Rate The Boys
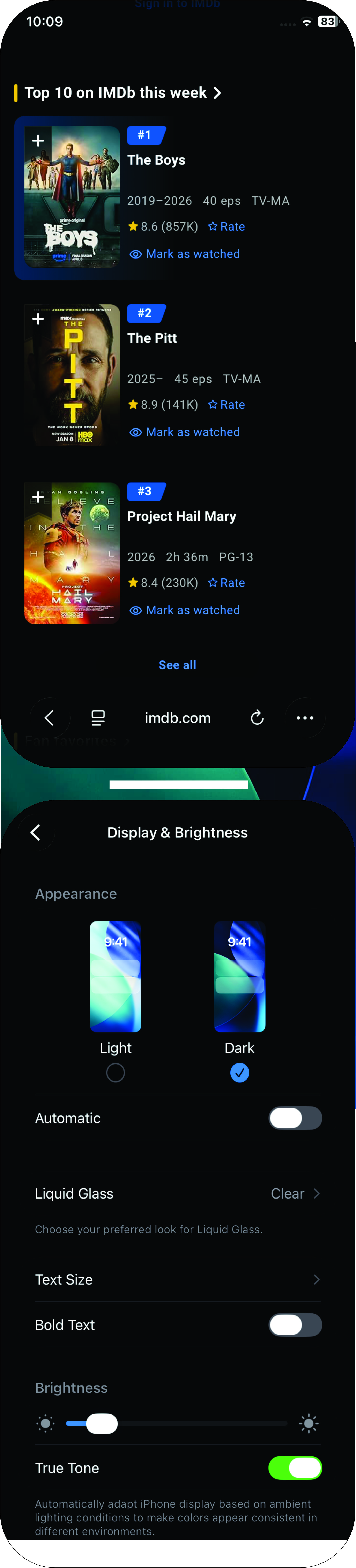 point(226,226)
